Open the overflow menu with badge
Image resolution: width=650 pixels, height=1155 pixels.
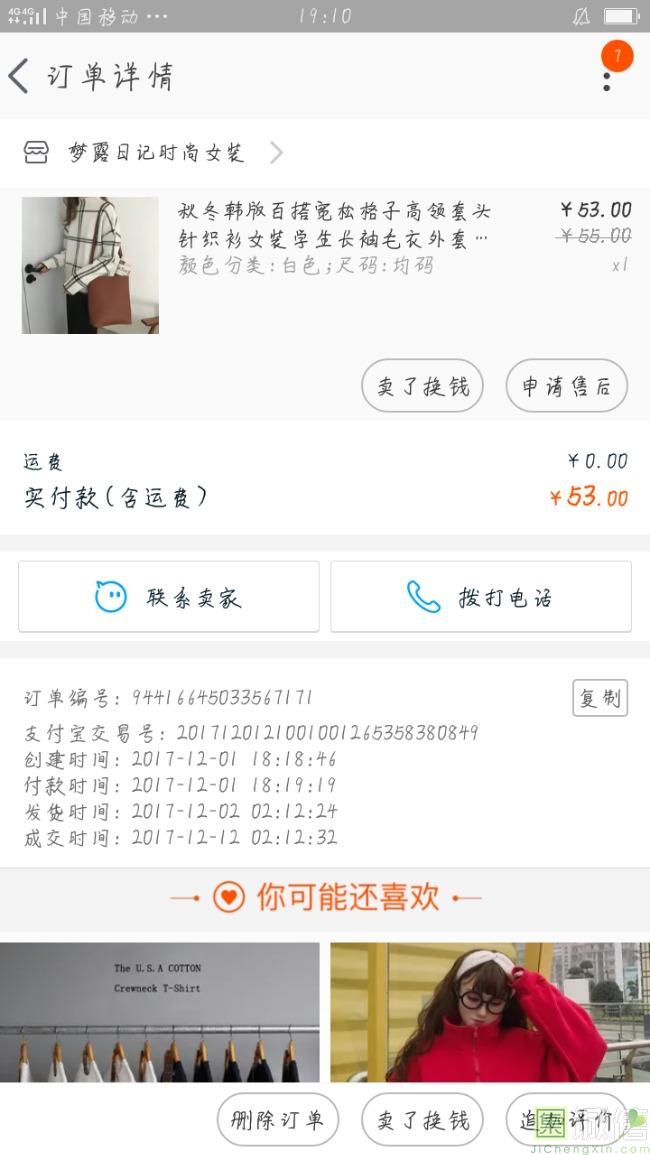pyautogui.click(x=607, y=74)
